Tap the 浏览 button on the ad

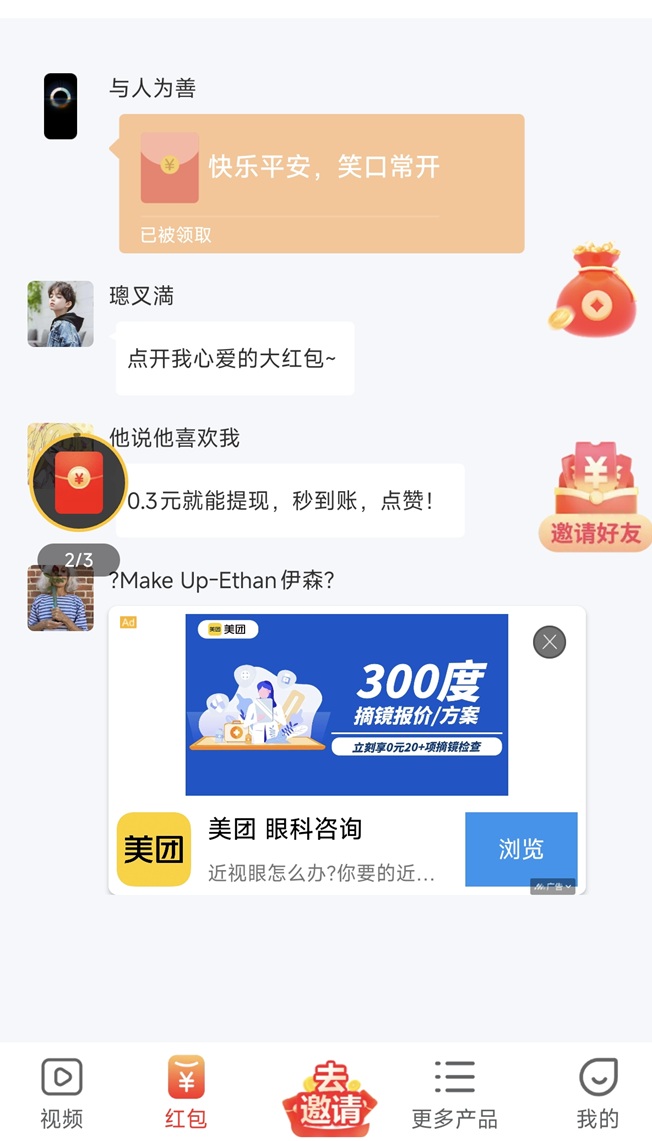520,849
